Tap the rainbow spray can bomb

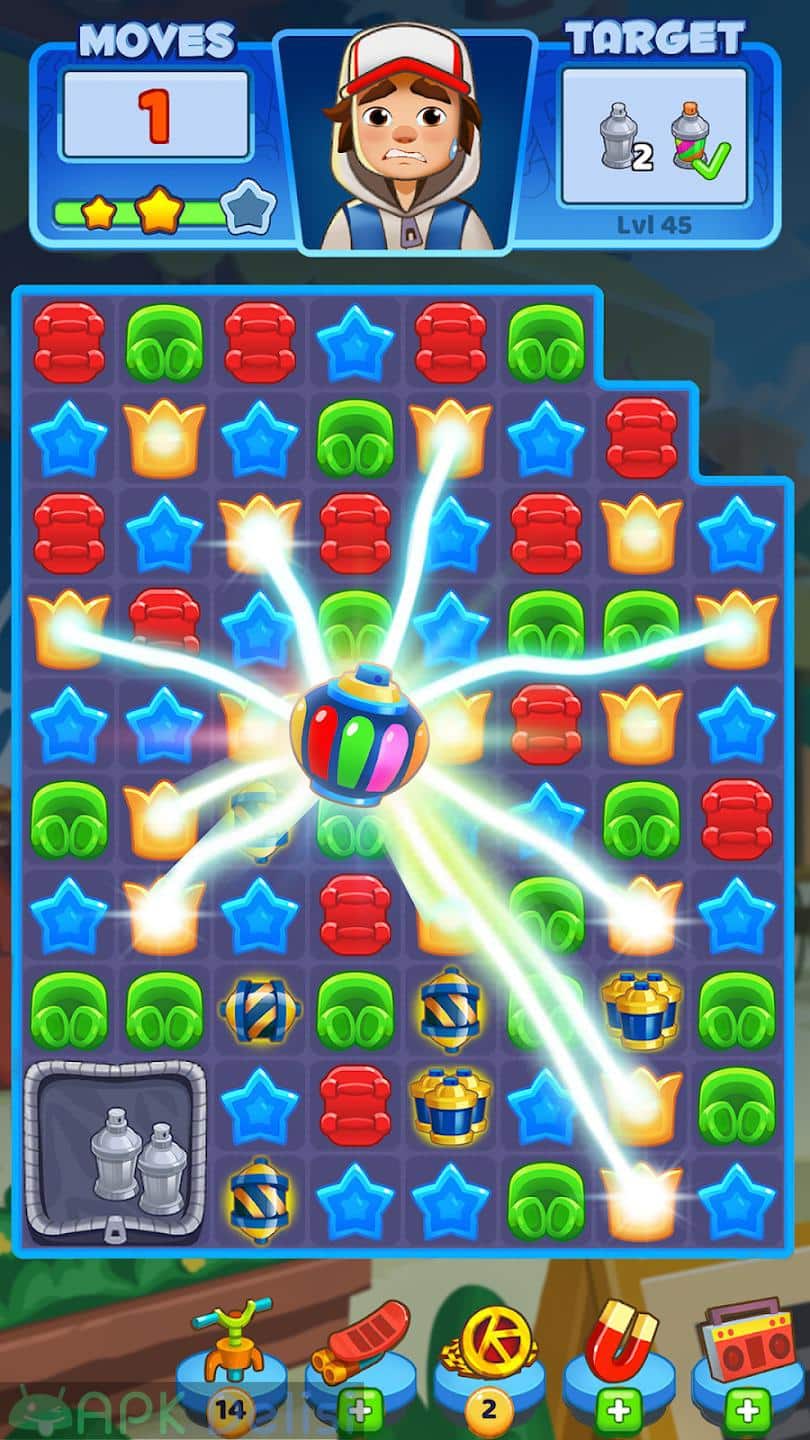coord(359,733)
